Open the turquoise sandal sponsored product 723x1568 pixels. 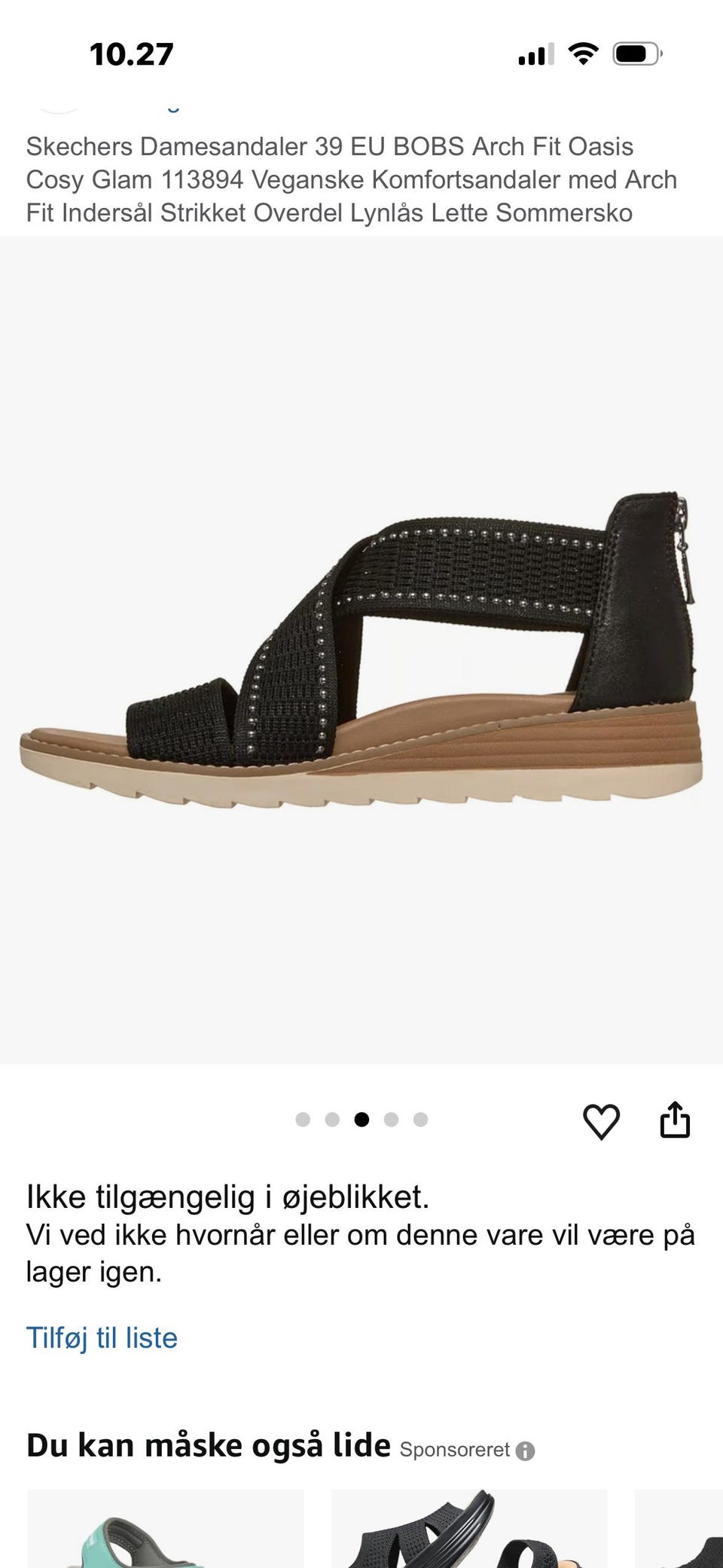pyautogui.click(x=166, y=1528)
